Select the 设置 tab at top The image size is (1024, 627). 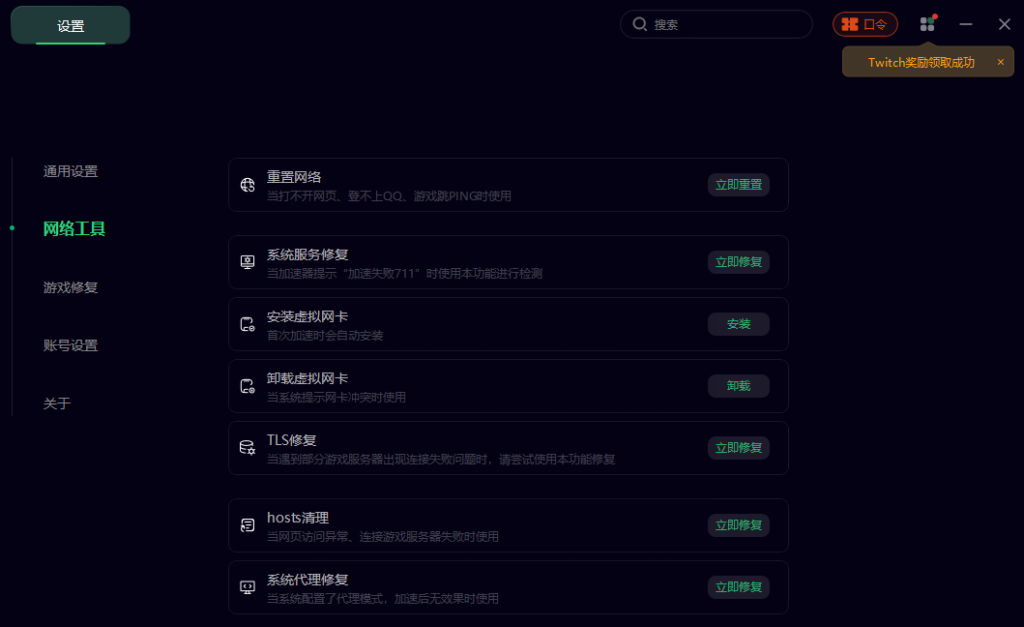71,26
